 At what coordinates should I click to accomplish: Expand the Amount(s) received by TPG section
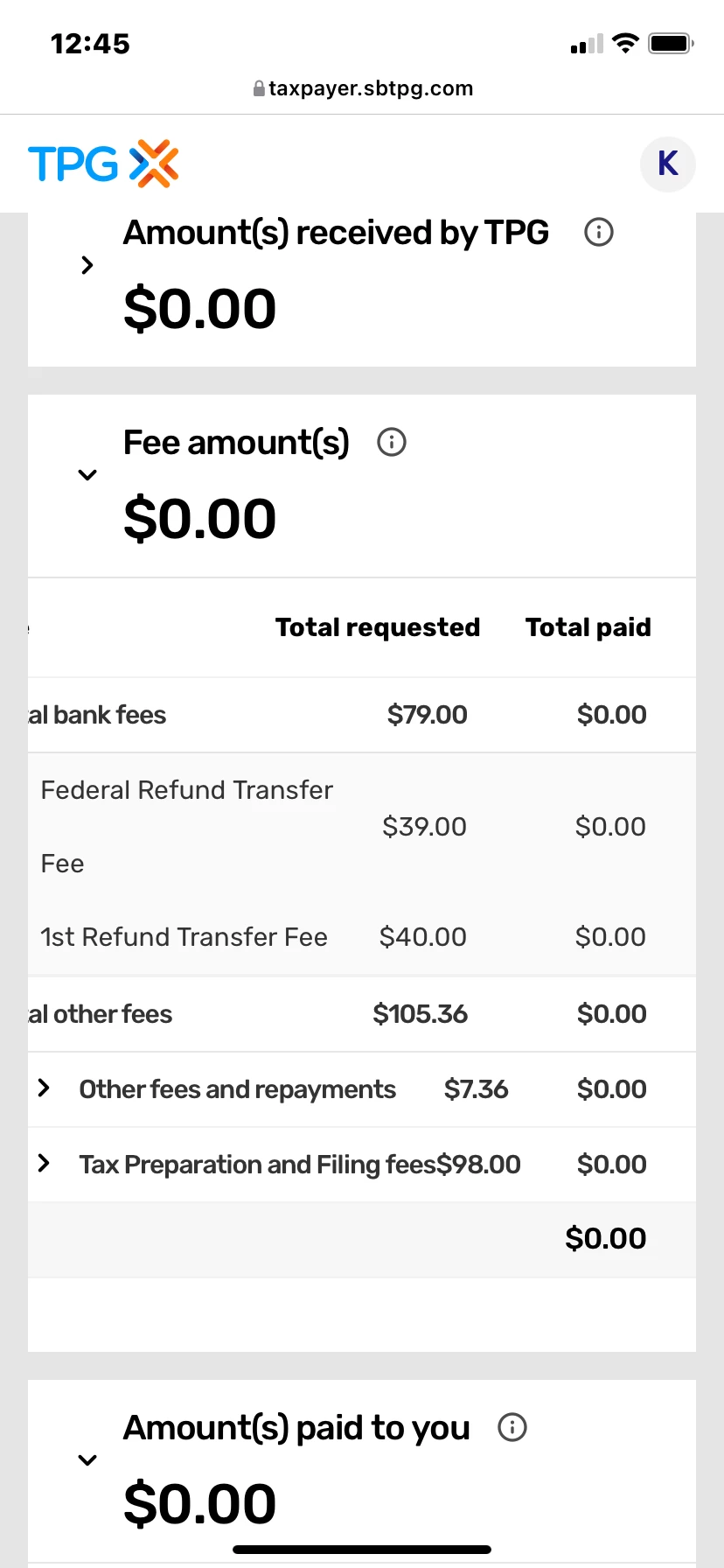point(87,265)
